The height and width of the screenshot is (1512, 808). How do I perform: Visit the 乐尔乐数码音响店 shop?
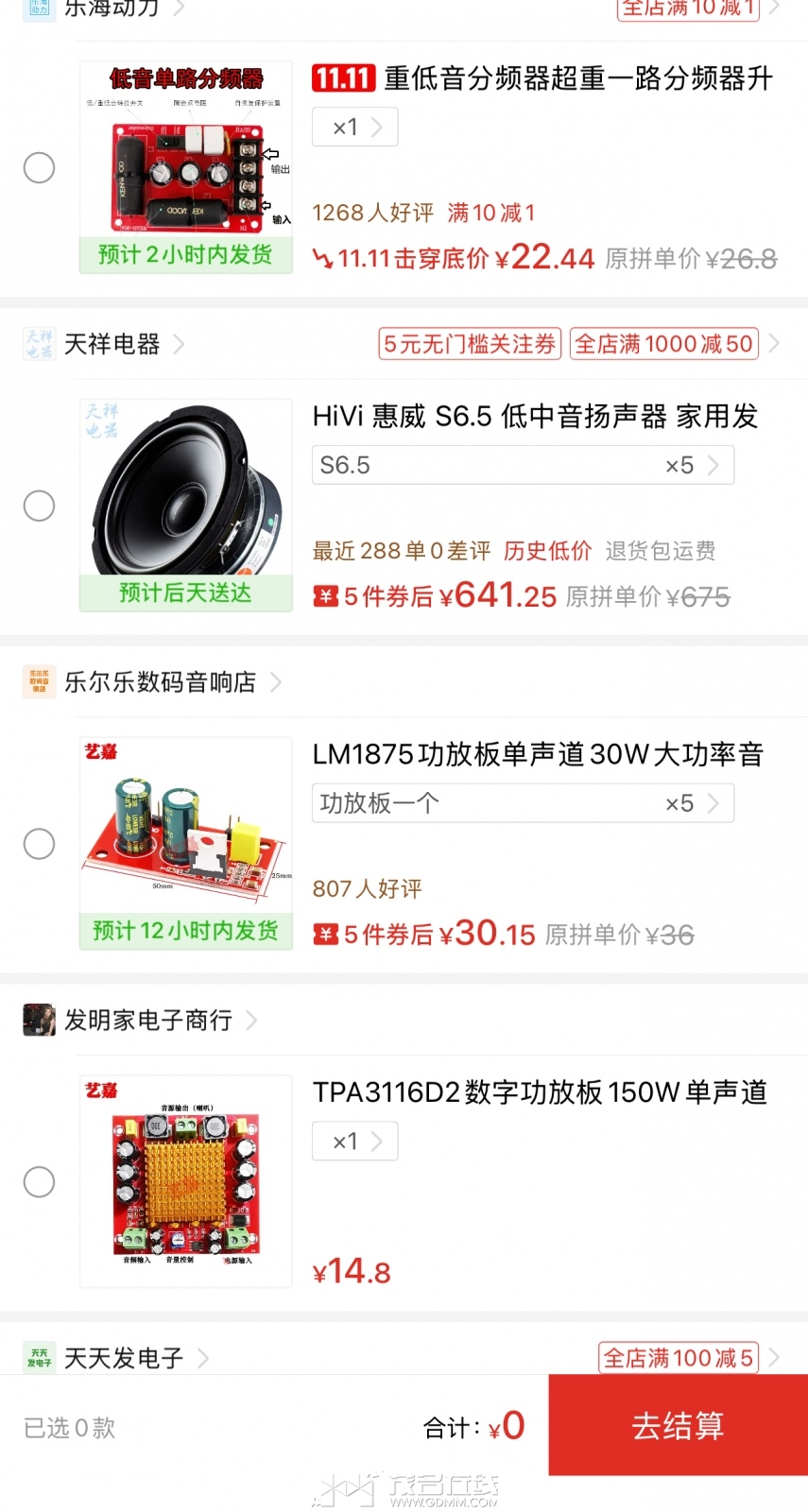(x=159, y=682)
